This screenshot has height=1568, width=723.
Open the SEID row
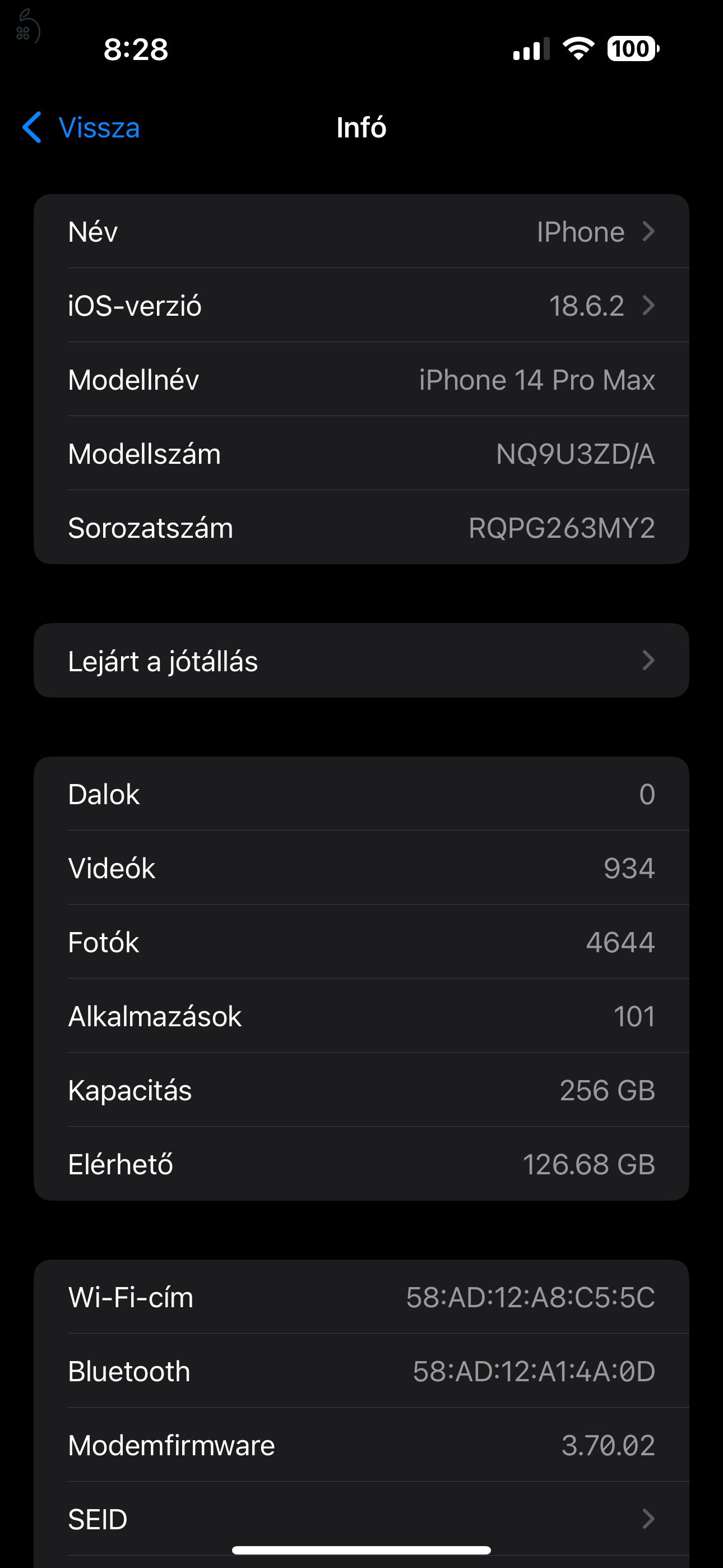pyautogui.click(x=361, y=1518)
